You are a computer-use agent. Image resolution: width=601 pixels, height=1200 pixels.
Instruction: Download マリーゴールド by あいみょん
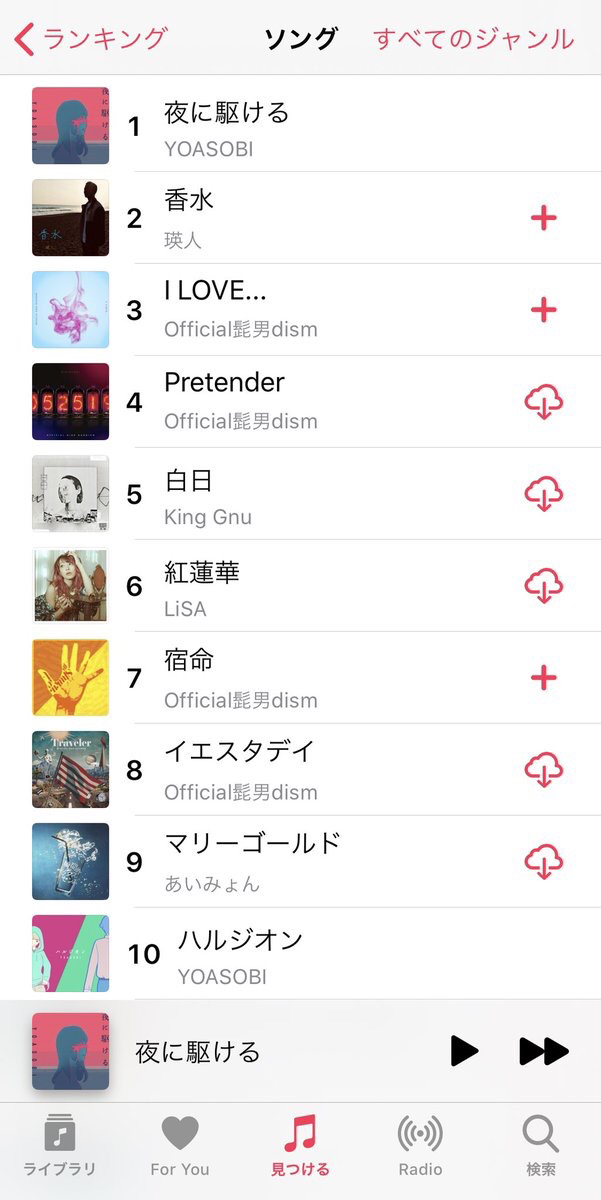pyautogui.click(x=543, y=862)
